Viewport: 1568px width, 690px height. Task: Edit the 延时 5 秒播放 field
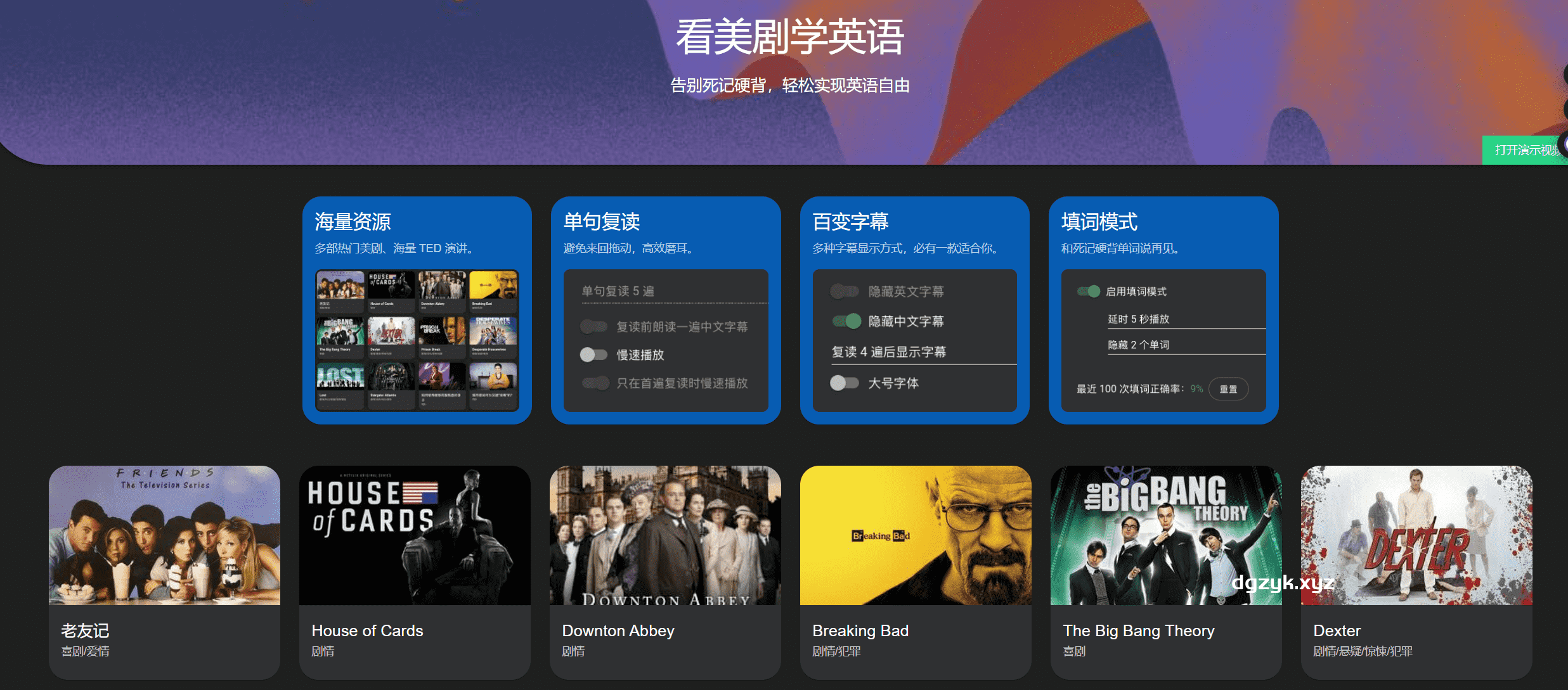click(1184, 319)
